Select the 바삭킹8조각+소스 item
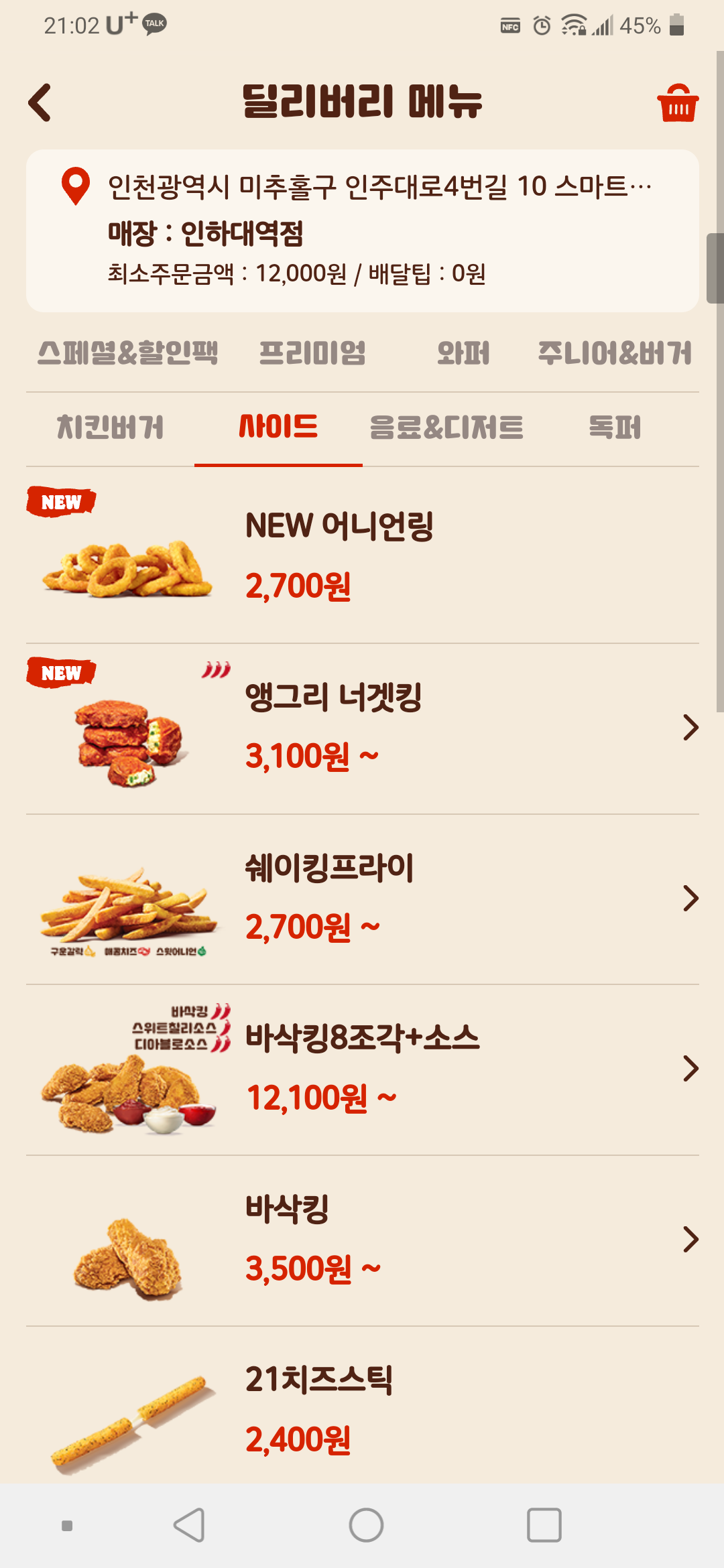724x1568 pixels. tap(362, 1069)
